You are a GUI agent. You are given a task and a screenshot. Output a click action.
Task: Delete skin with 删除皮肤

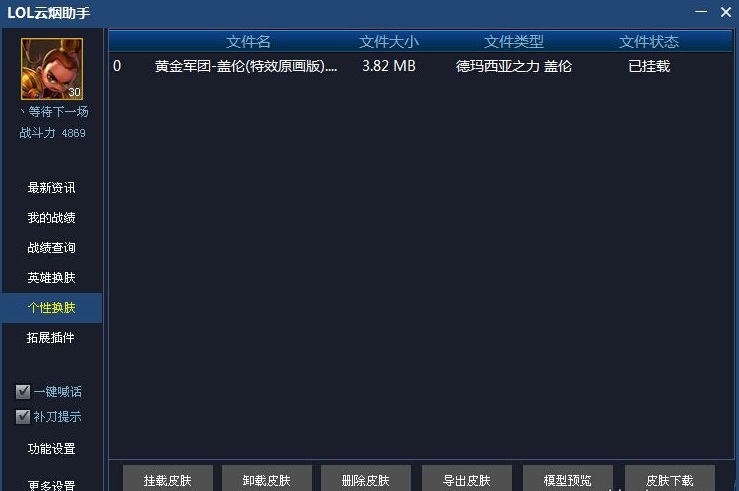coord(366,480)
